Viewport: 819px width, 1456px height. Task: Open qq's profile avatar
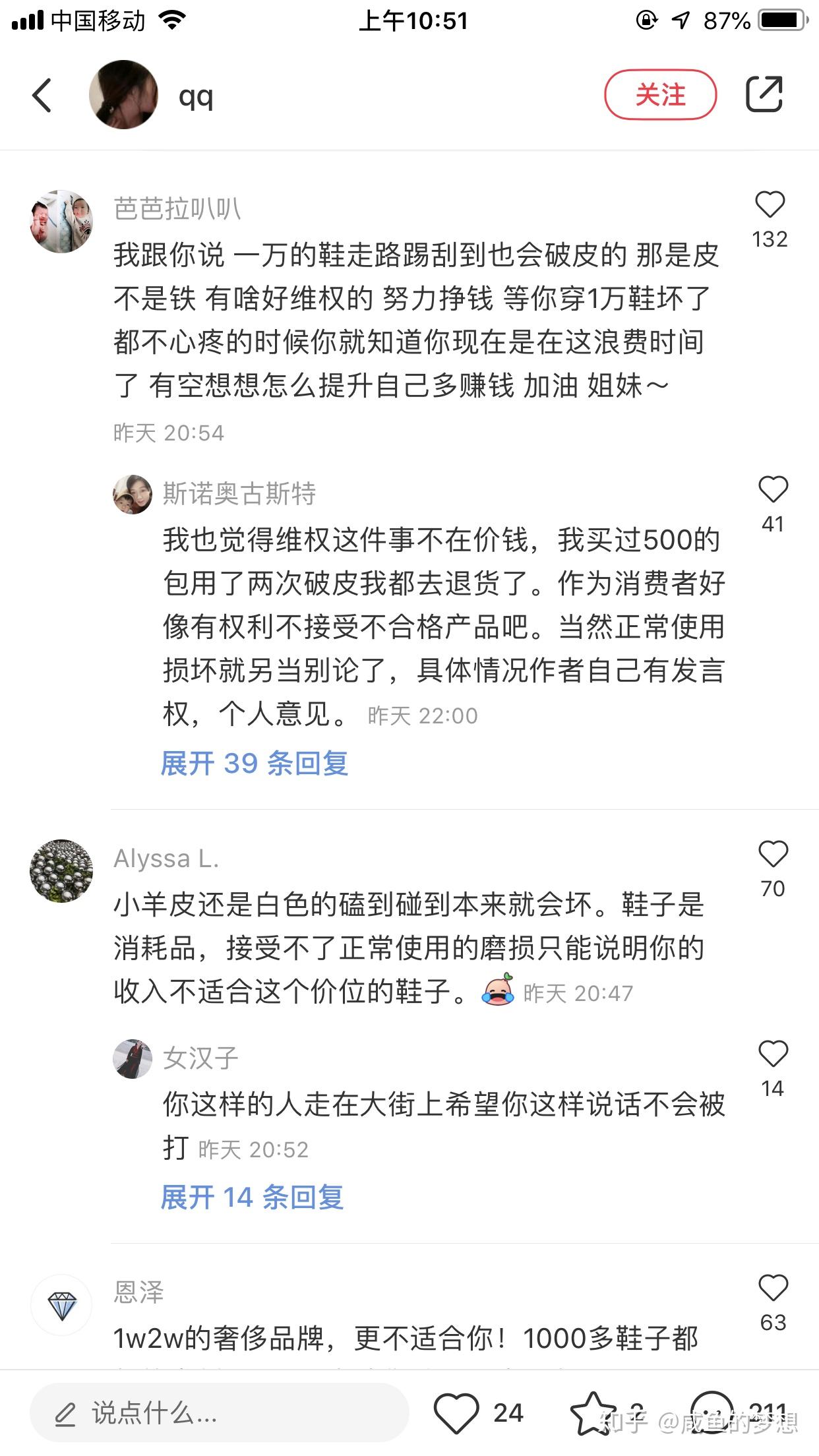point(123,95)
